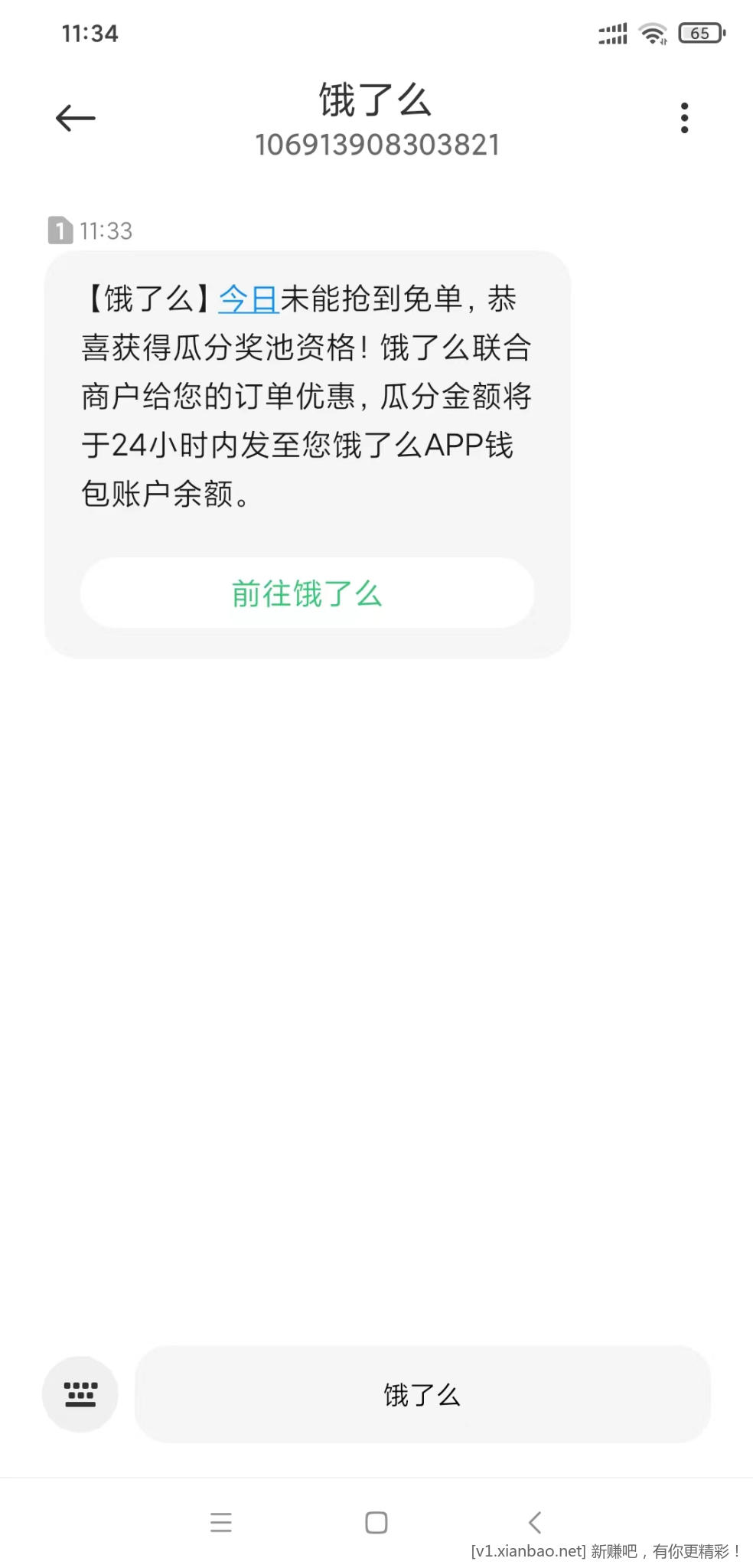Viewport: 753px width, 1568px height.
Task: Switch to keyboard input mode
Action: pyautogui.click(x=80, y=1393)
